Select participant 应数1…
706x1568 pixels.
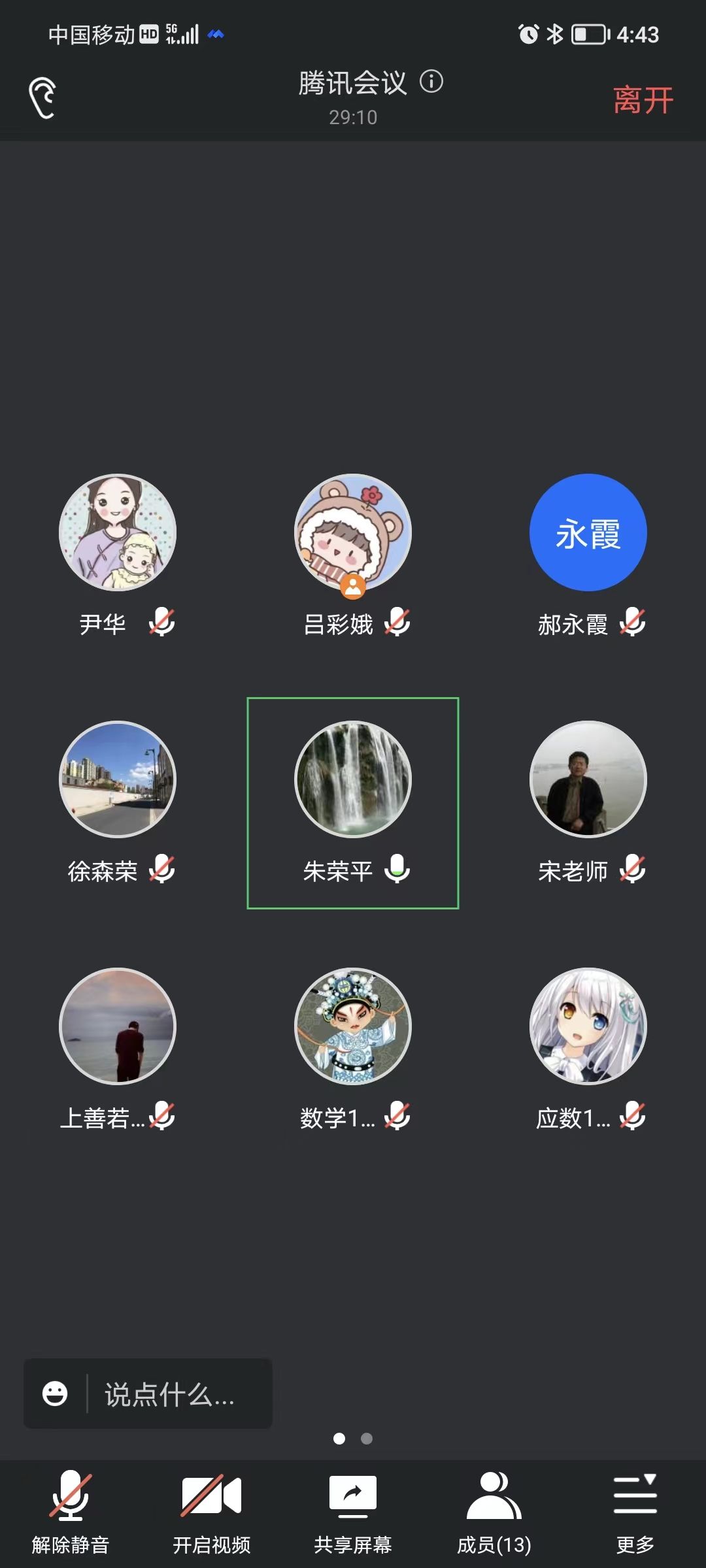coord(588,1026)
